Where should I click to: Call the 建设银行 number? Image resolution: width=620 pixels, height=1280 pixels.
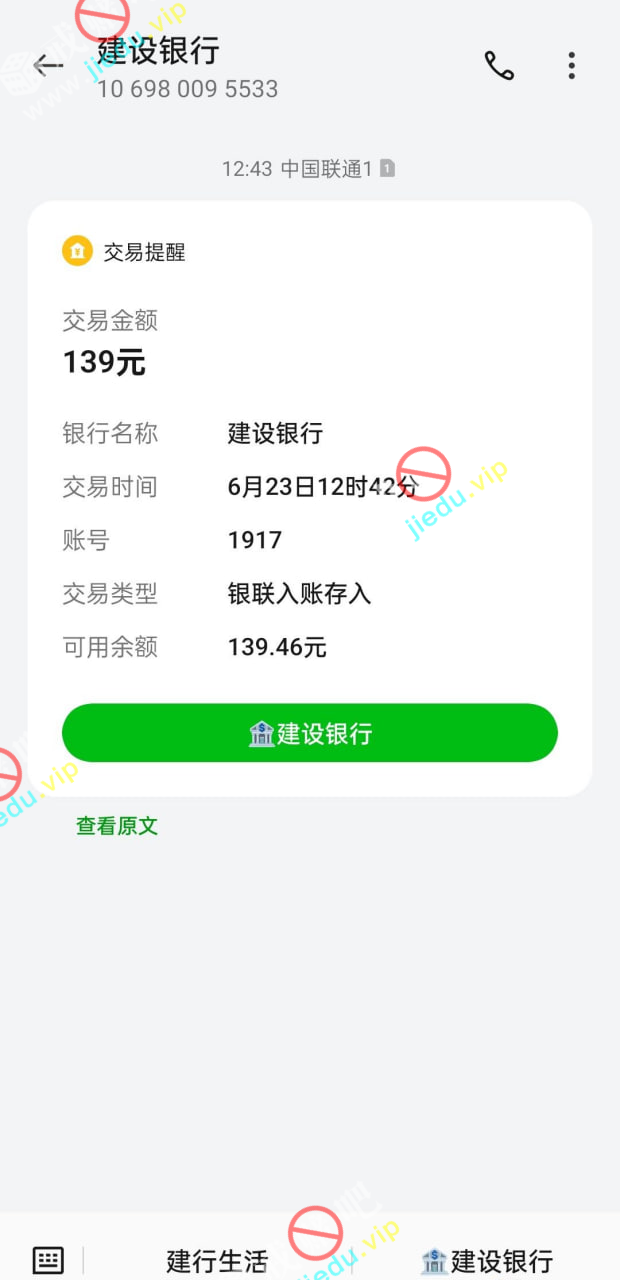coord(499,66)
